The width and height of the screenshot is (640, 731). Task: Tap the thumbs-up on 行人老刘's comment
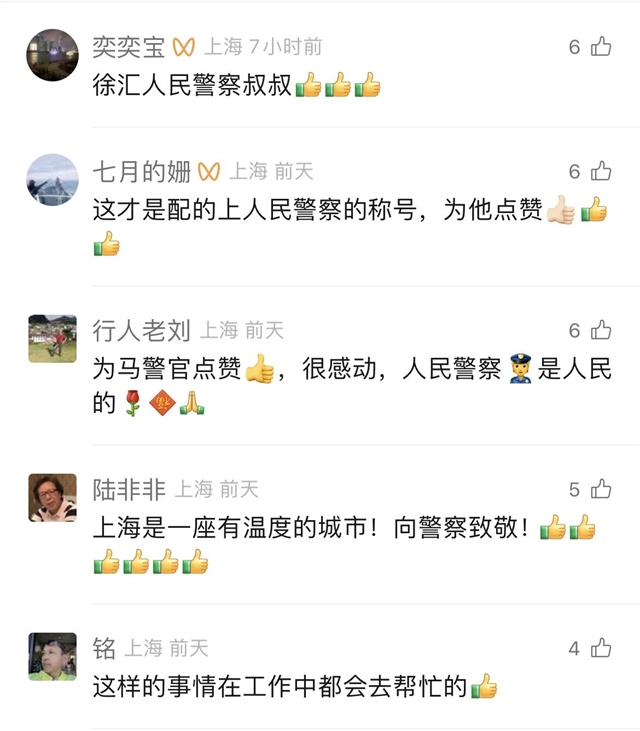601,330
